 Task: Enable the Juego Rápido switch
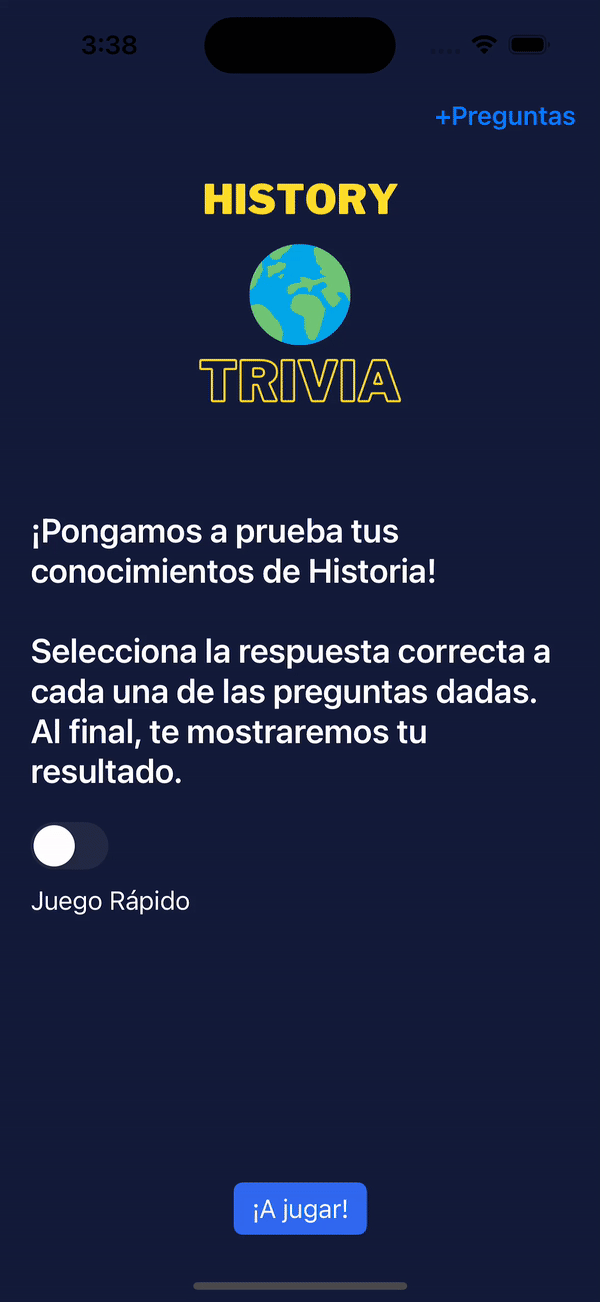69,847
